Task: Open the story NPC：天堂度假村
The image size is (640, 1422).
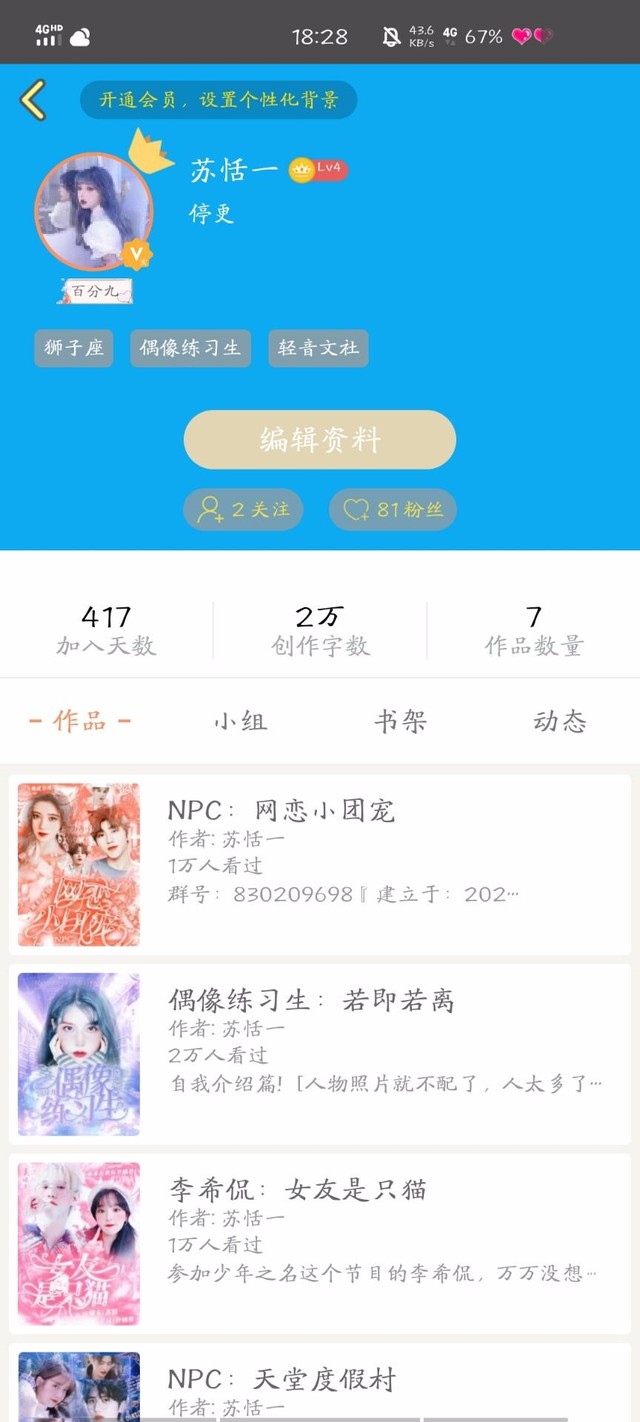Action: tap(320, 1385)
